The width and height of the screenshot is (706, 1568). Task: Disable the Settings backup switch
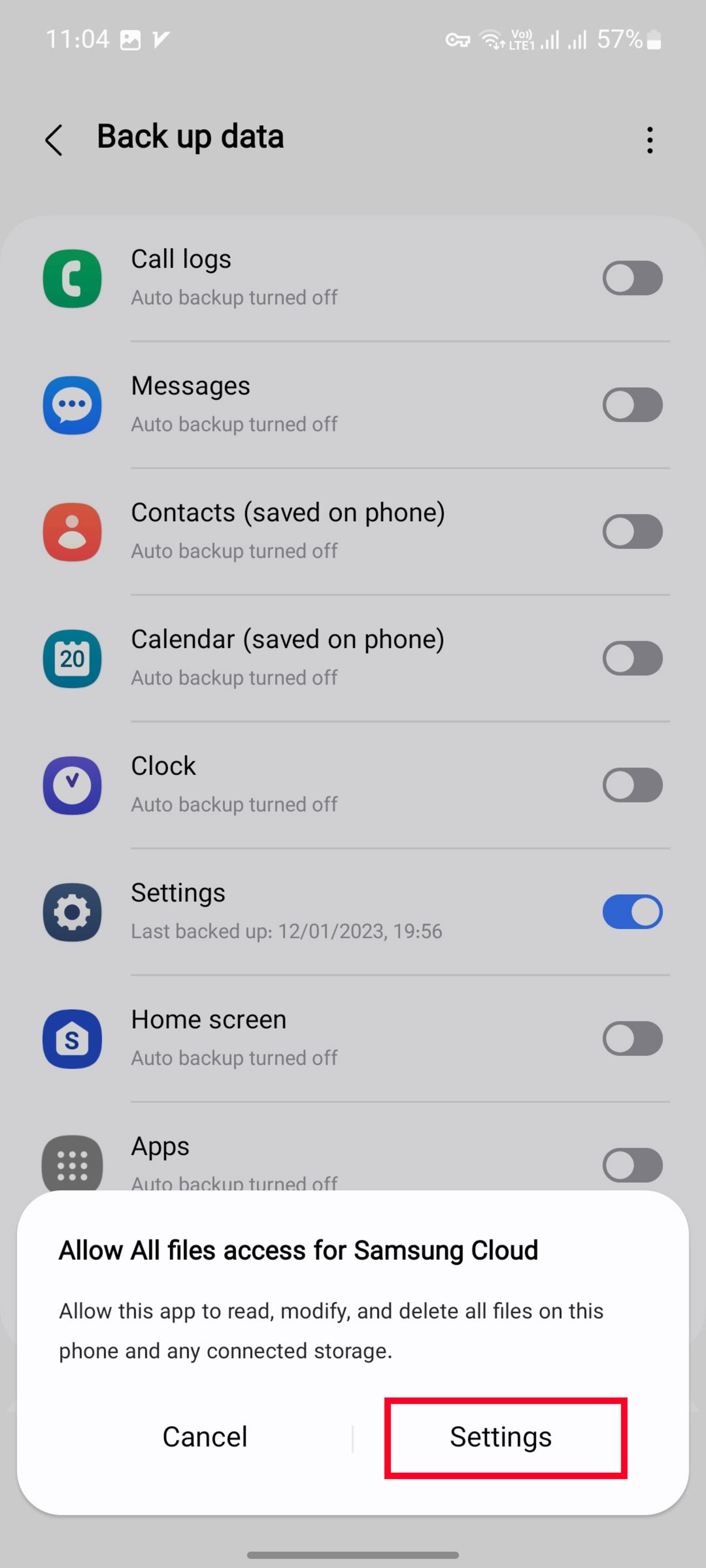coord(632,911)
